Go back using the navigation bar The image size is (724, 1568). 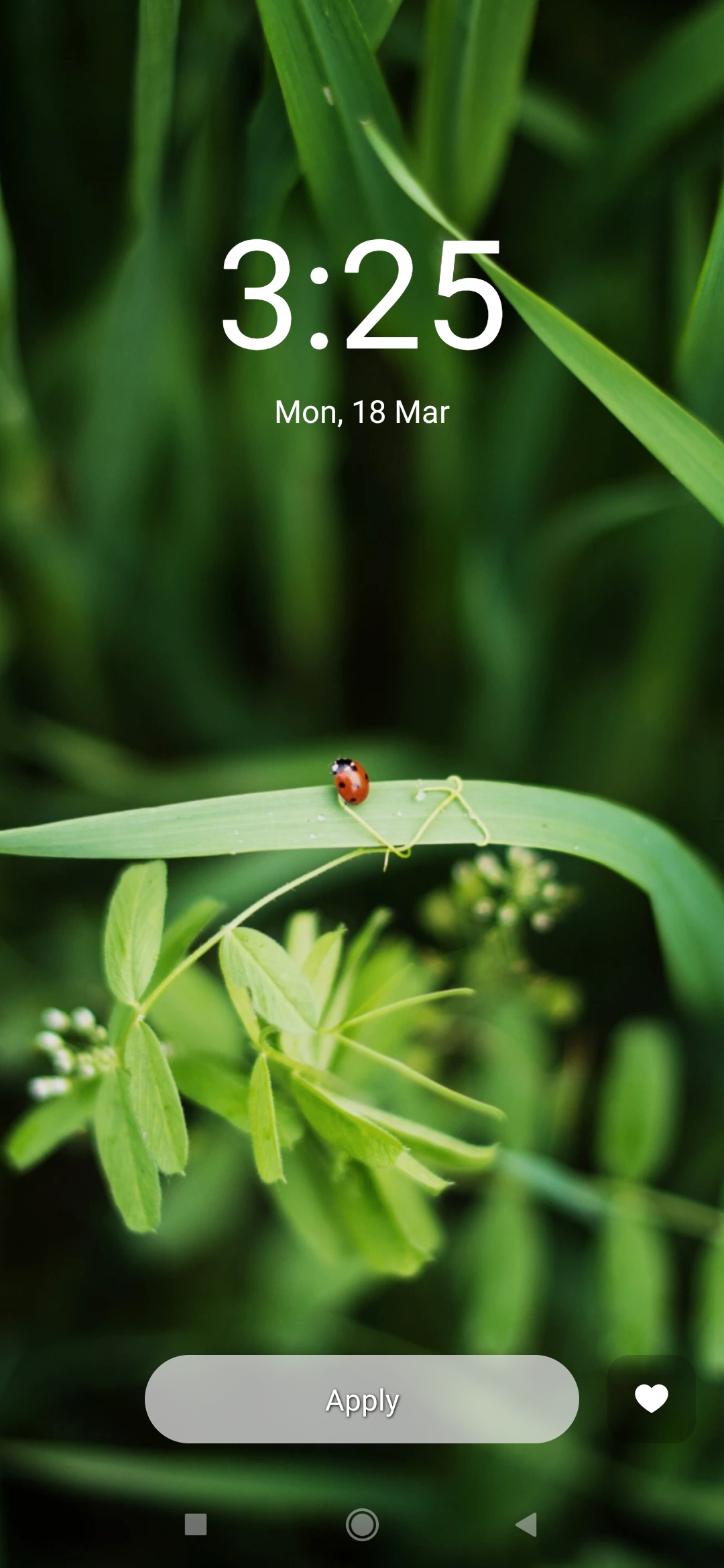527,1524
